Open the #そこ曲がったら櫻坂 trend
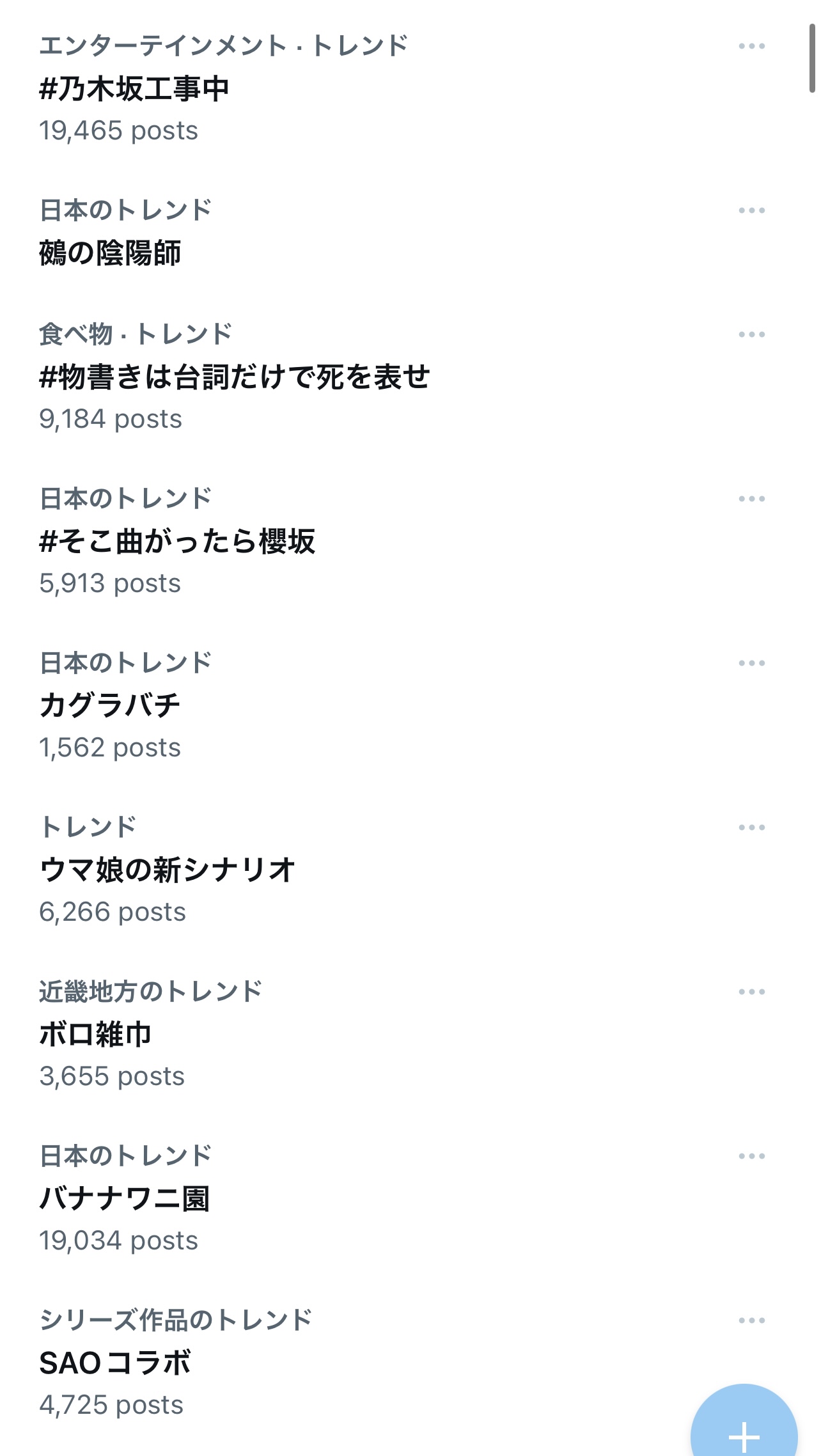This screenshot has height=1456, width=821. 177,542
